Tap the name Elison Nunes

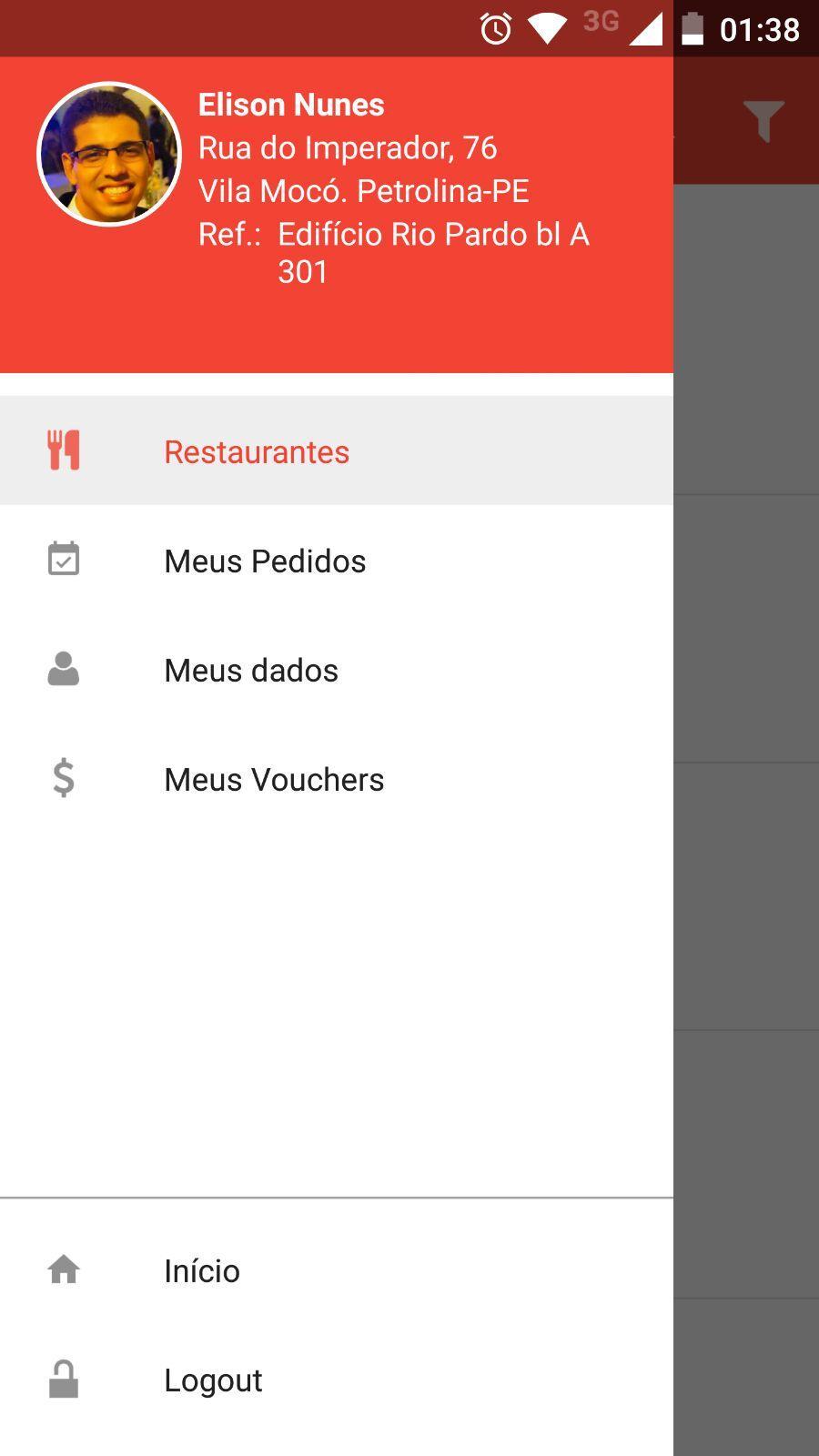(291, 104)
